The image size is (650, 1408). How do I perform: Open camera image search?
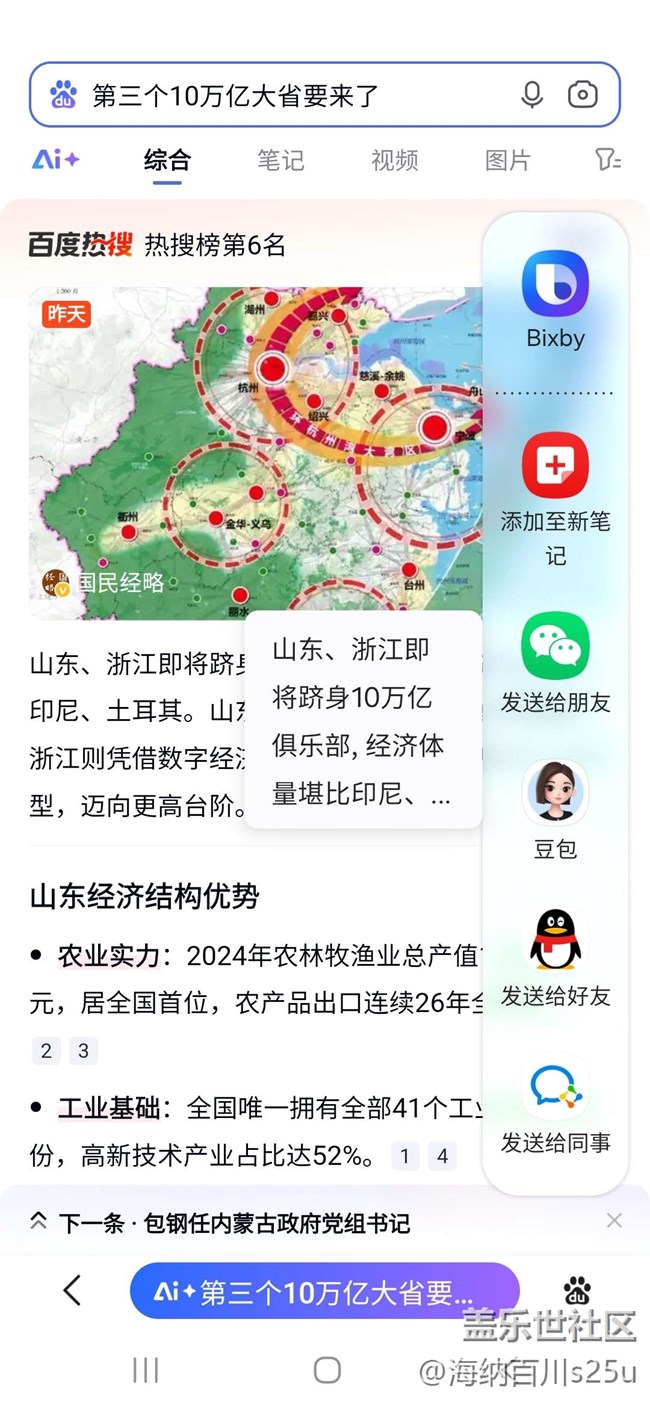click(x=583, y=95)
